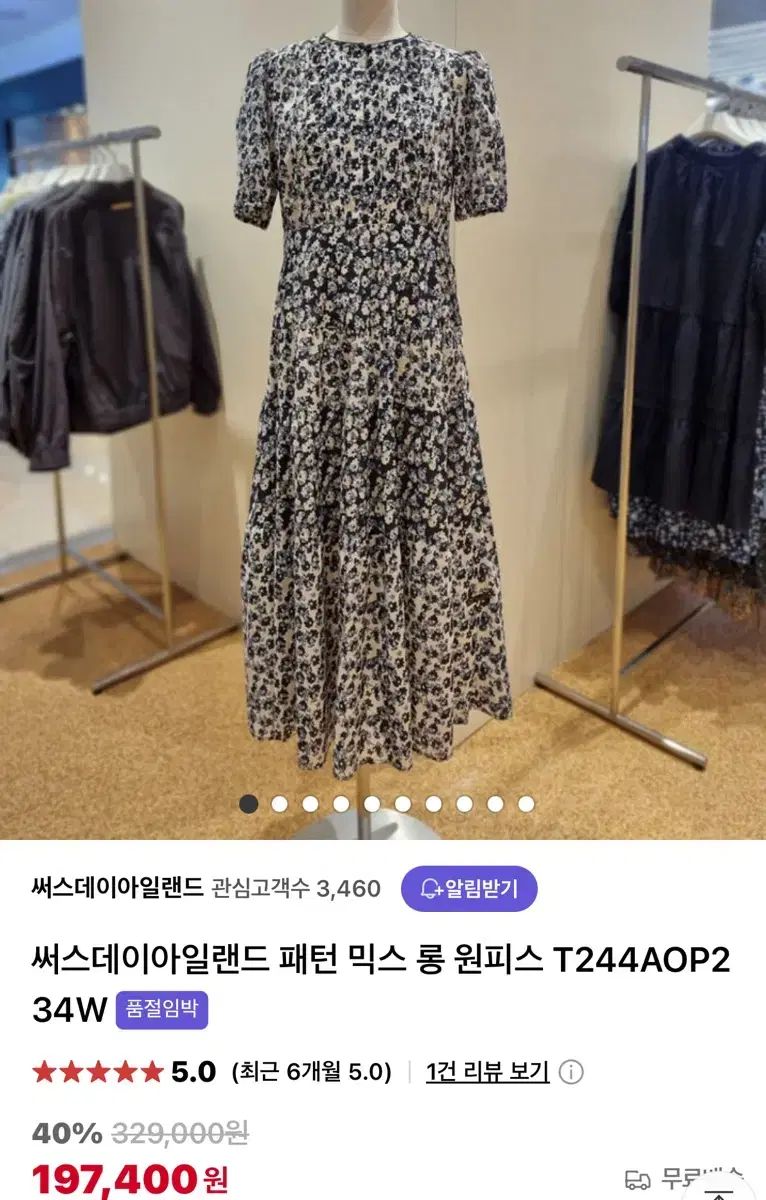Open the 써스데이아일랜드 store page
766x1200 pixels.
pos(118,888)
